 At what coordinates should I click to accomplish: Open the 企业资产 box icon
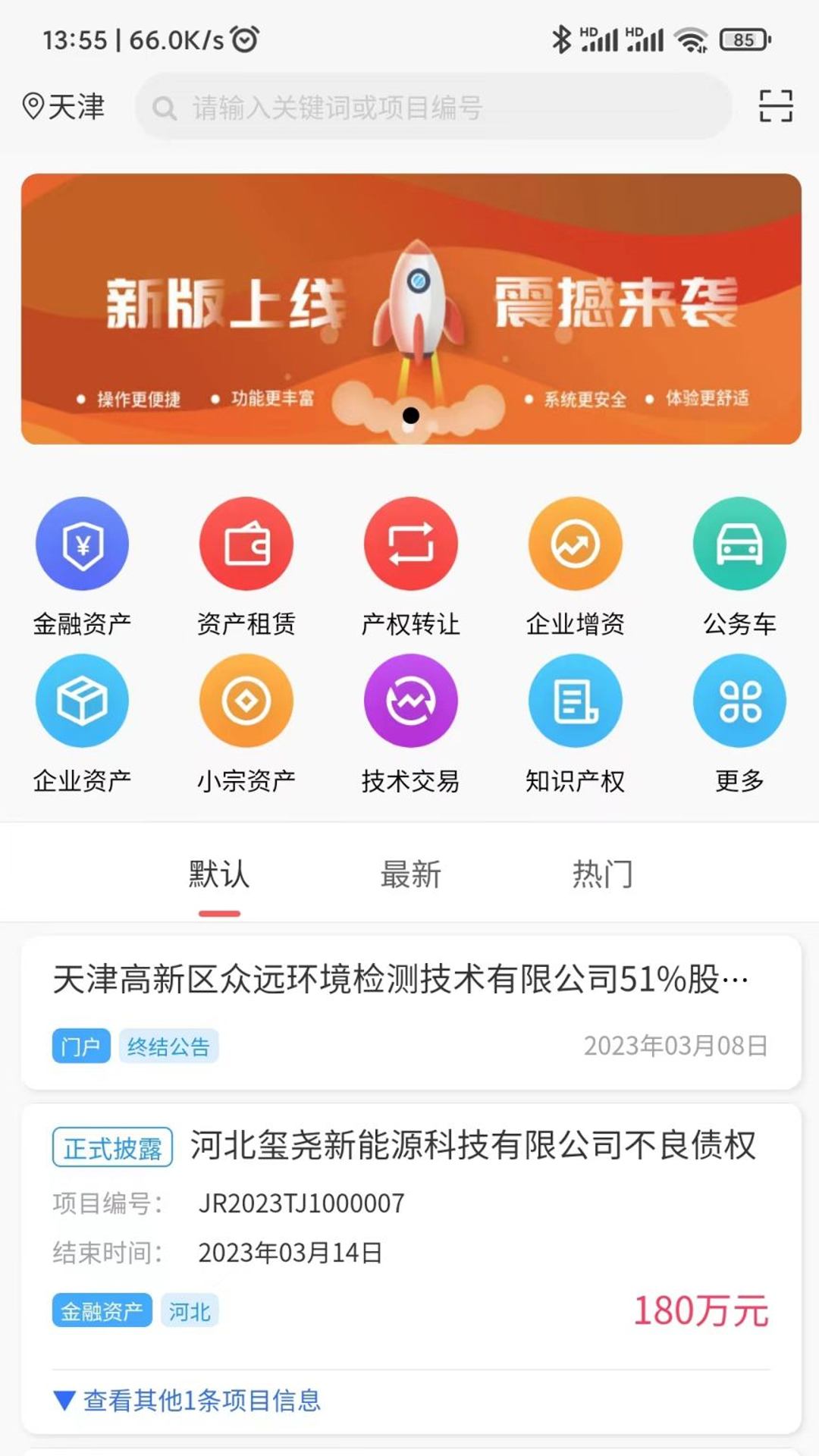tap(83, 700)
